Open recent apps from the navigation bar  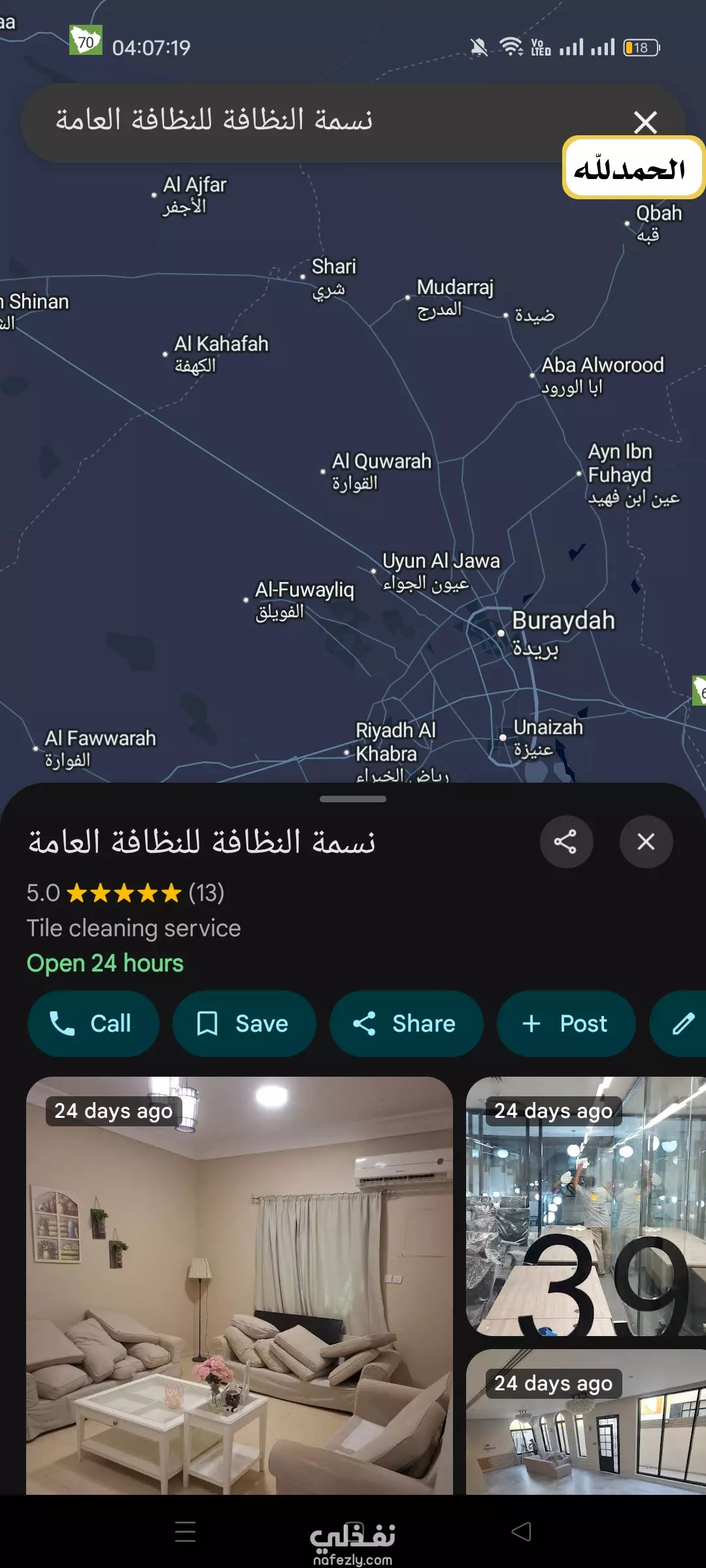(x=186, y=1531)
